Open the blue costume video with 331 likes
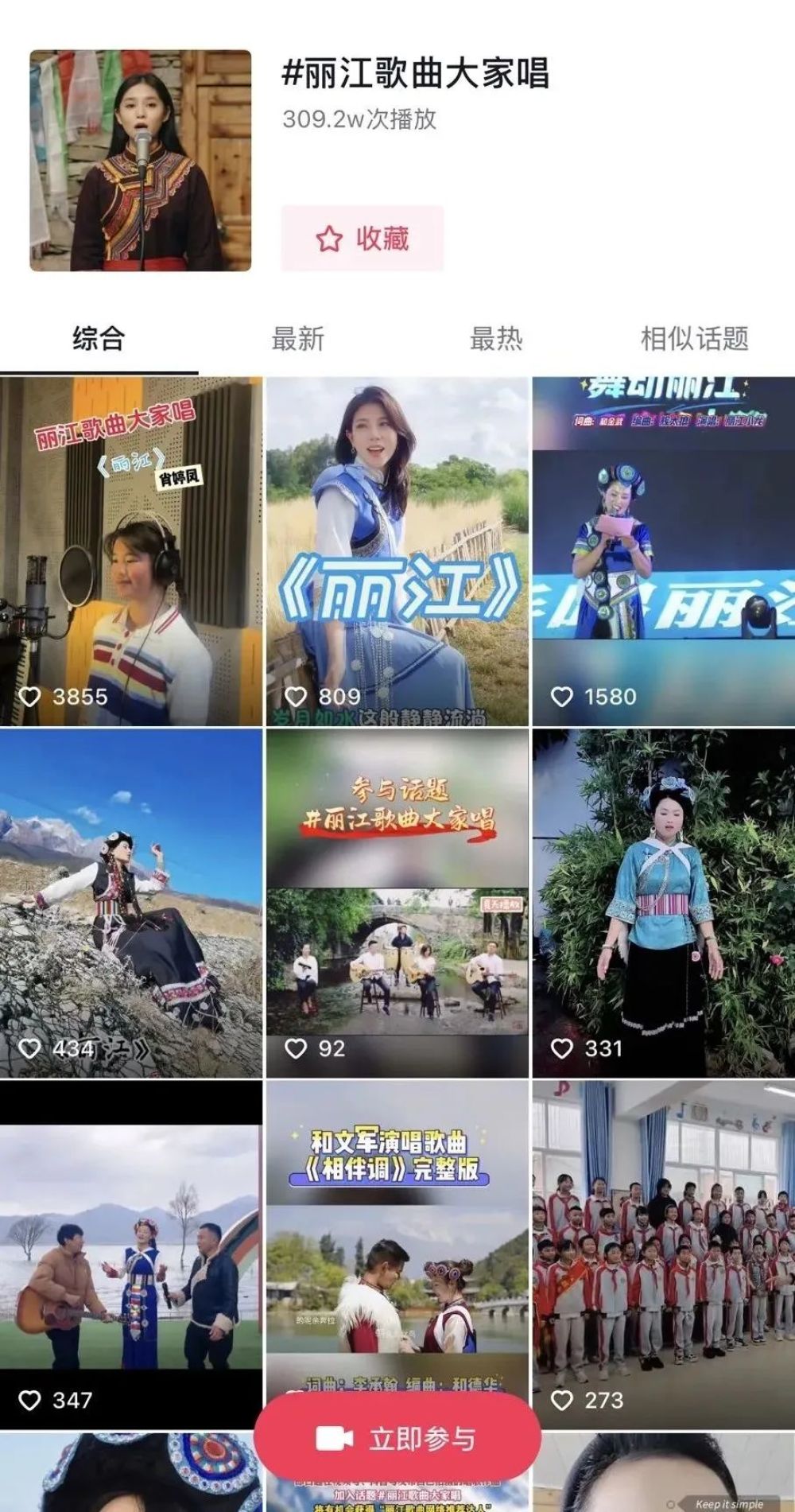Image resolution: width=795 pixels, height=1512 pixels. pos(664,903)
